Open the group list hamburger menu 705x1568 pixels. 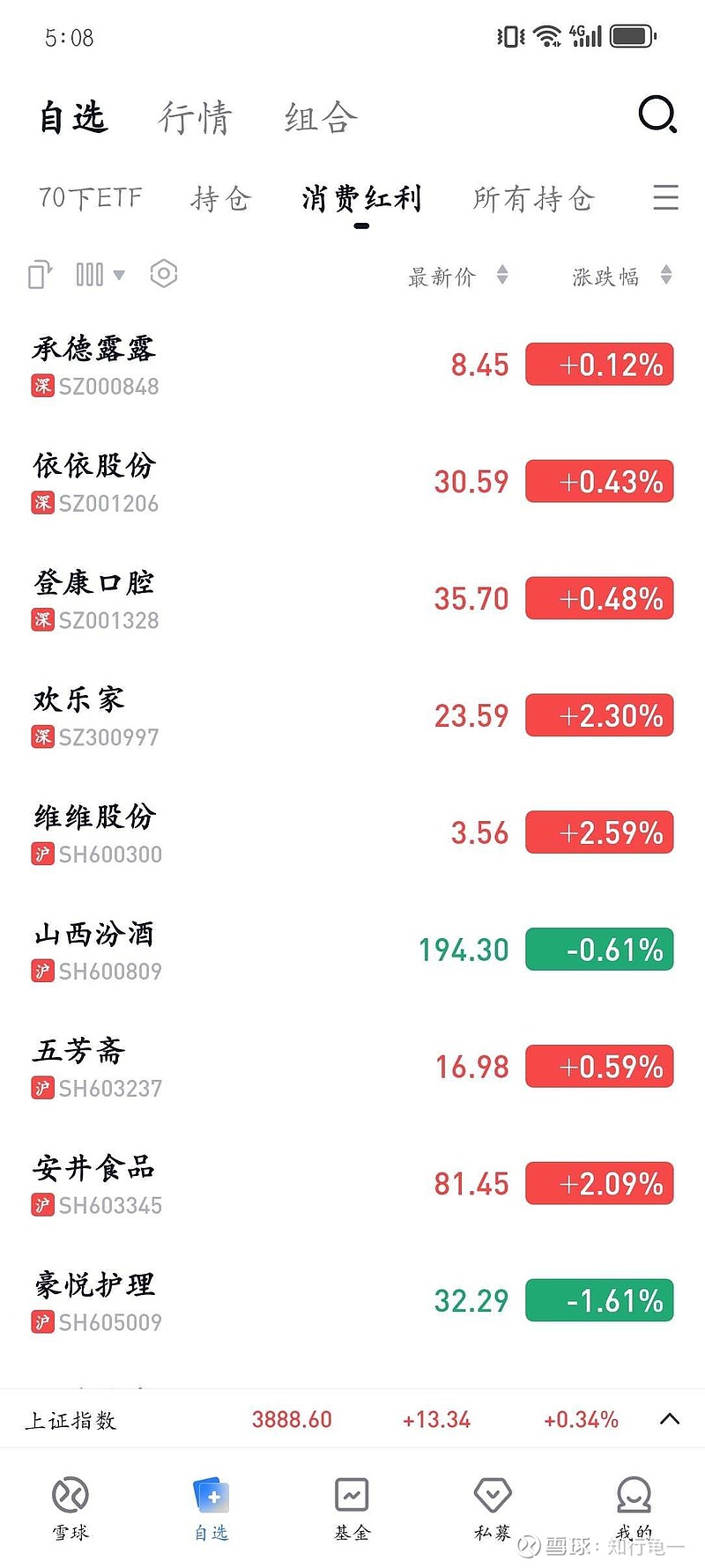click(665, 197)
